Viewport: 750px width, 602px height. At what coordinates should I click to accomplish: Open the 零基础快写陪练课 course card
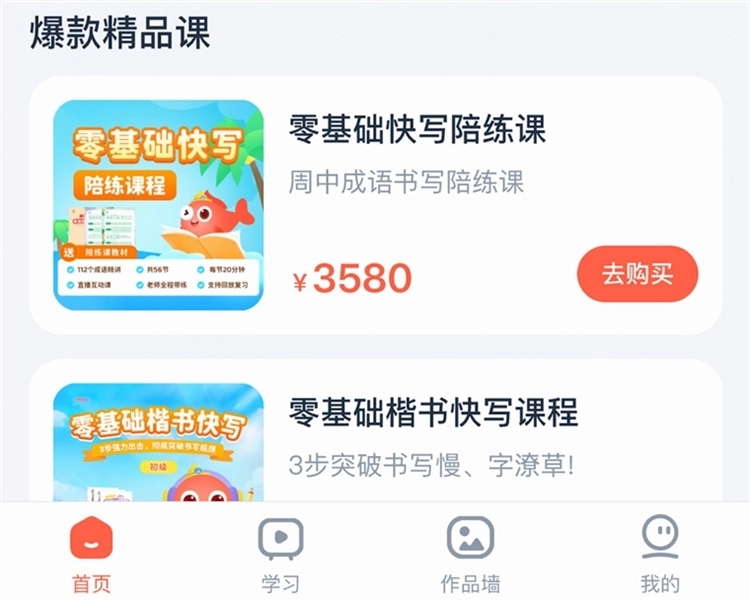[x=417, y=130]
